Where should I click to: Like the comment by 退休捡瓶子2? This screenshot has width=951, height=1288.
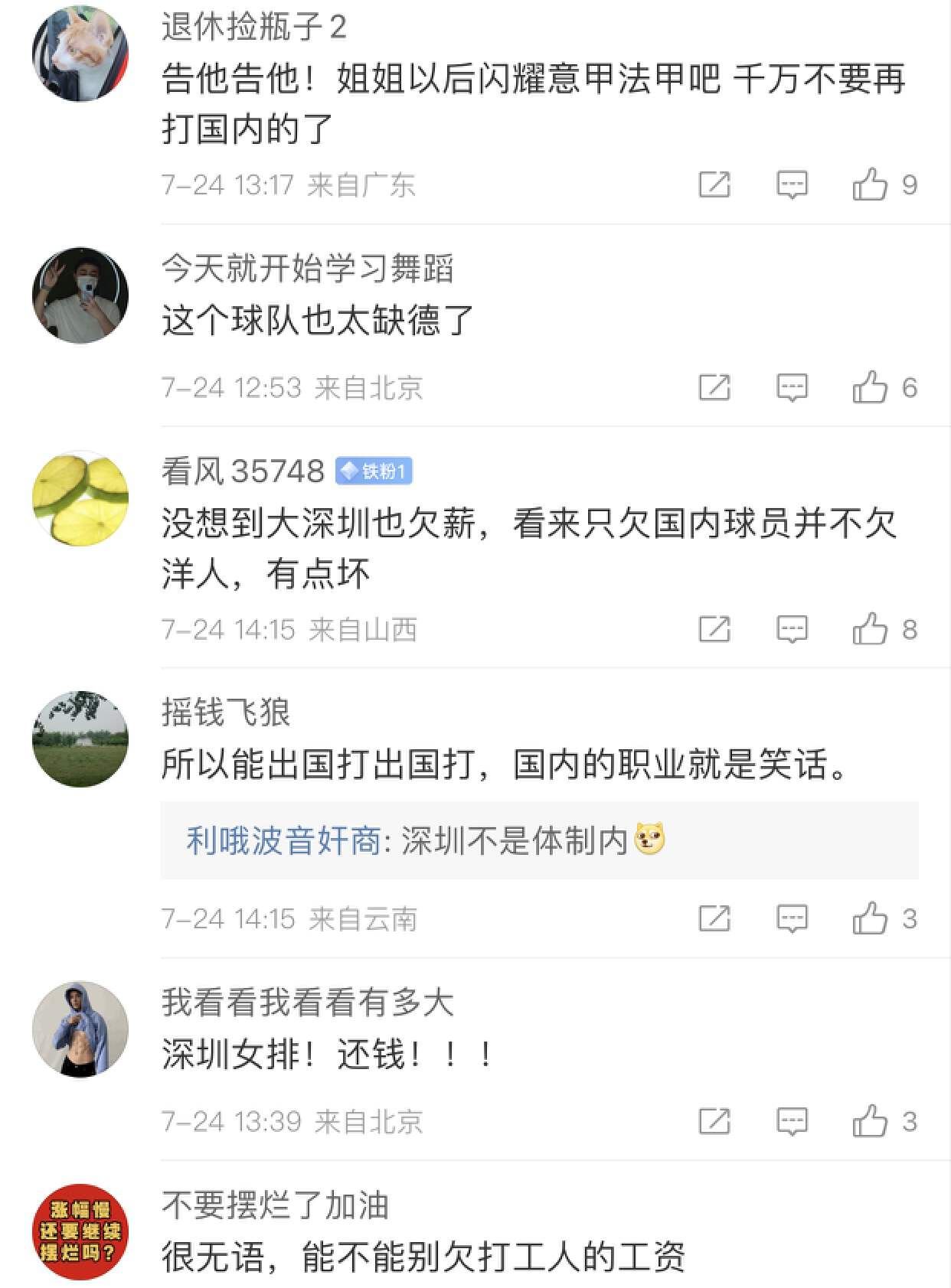(870, 185)
